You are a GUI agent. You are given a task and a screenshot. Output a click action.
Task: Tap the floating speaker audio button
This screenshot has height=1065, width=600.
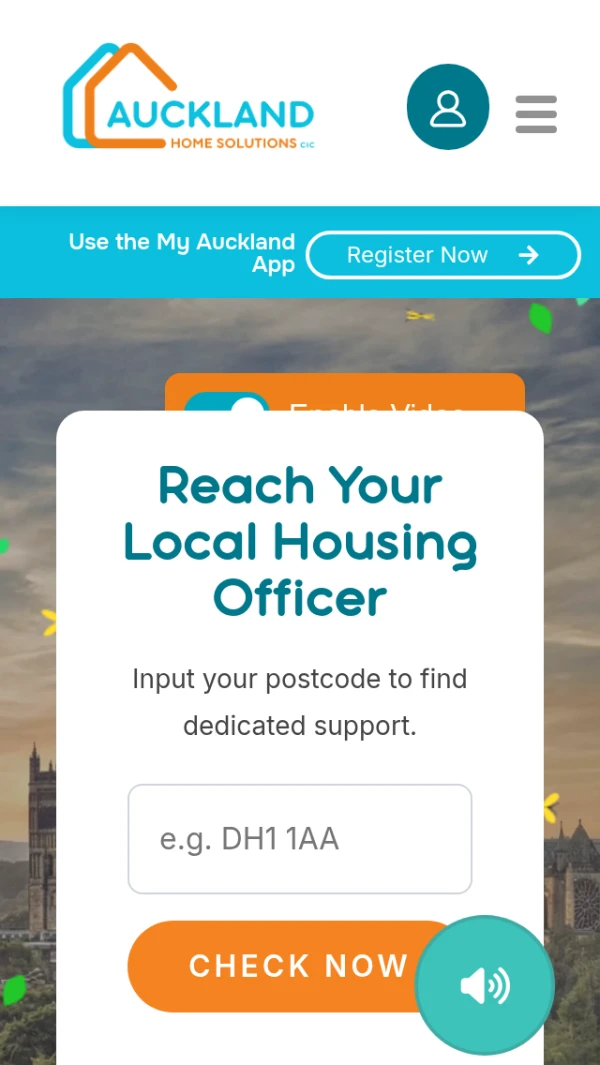point(484,985)
